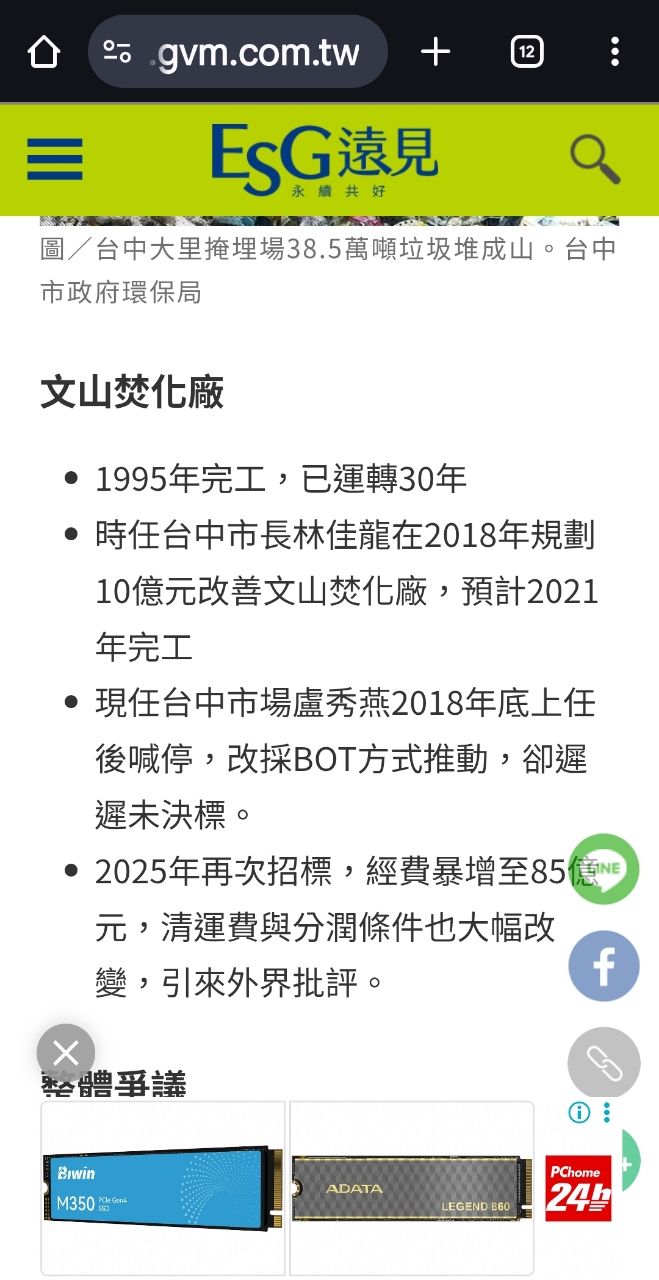The height and width of the screenshot is (1280, 659).
Task: Open the ADATA Legend 860 ad
Action: pos(411,1188)
